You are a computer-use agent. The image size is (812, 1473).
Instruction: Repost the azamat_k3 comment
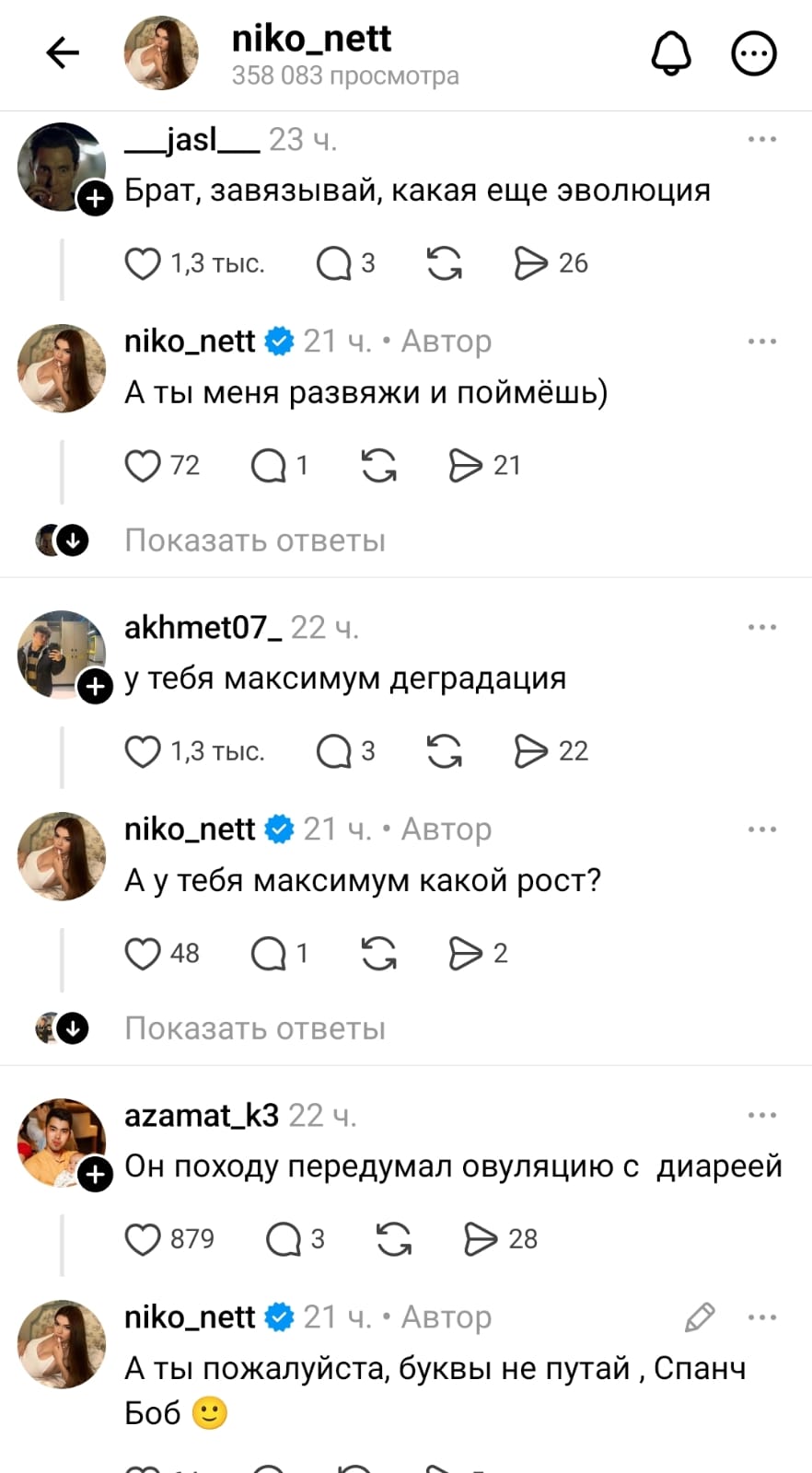393,1239
